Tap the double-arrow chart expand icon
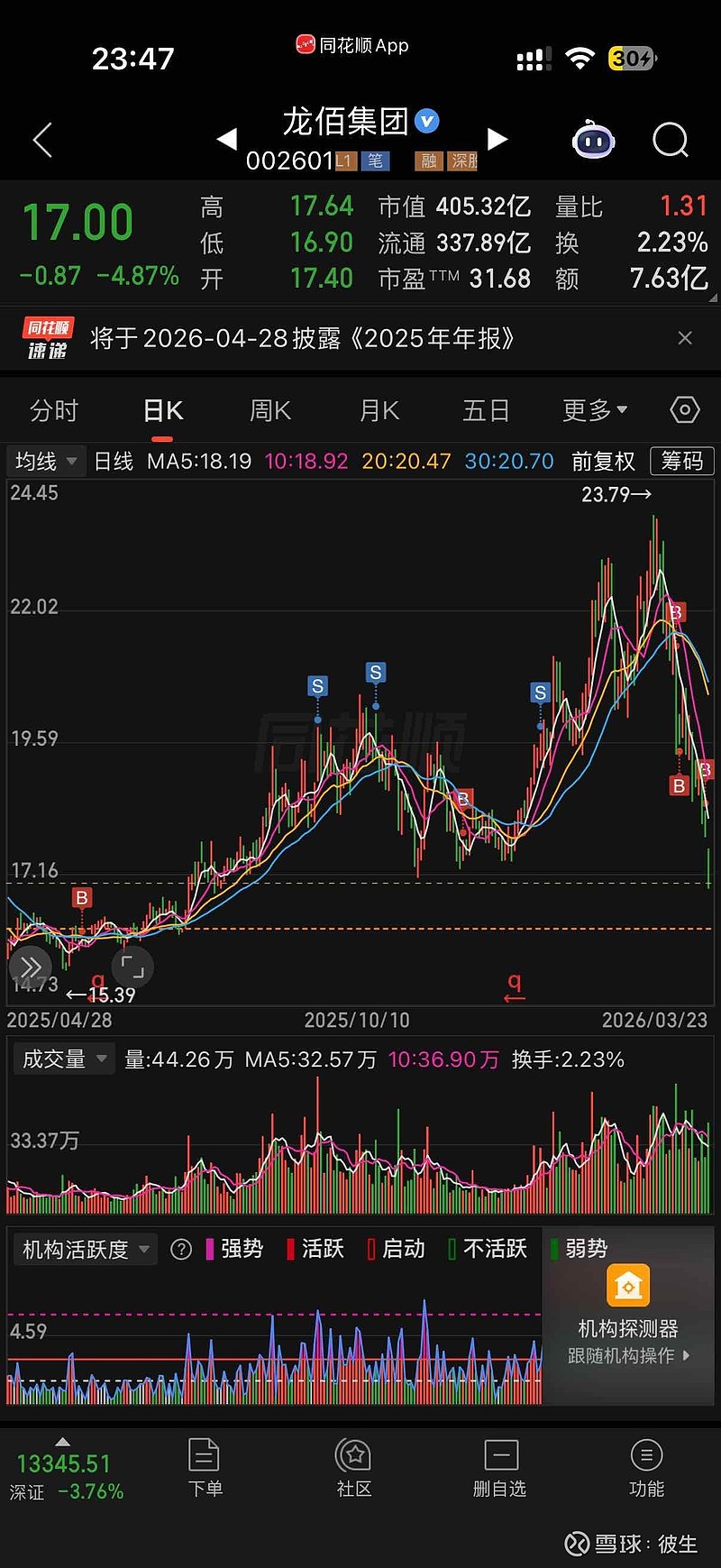Screen dimensions: 721x1568 pos(31,966)
